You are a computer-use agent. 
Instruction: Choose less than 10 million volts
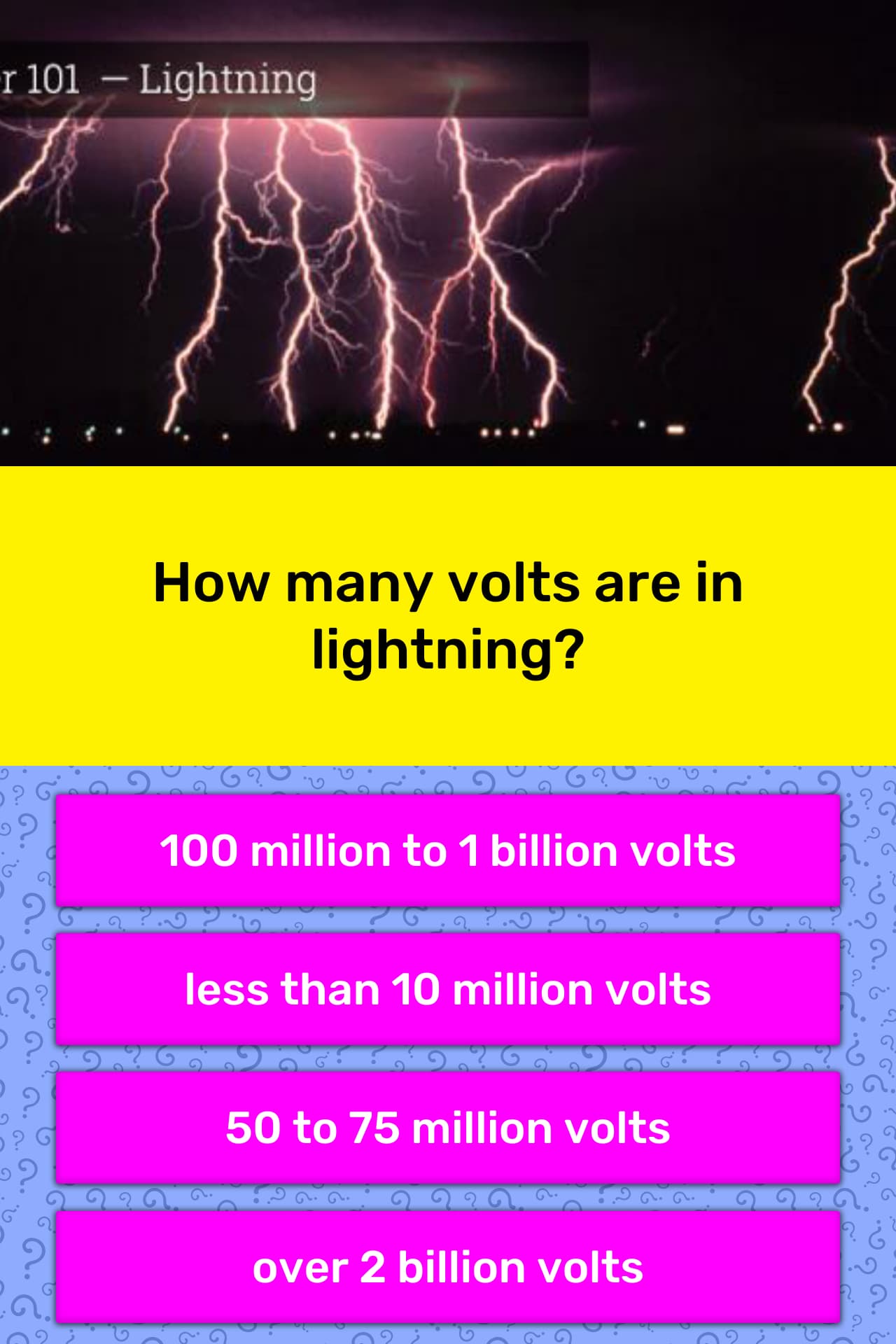(448, 989)
